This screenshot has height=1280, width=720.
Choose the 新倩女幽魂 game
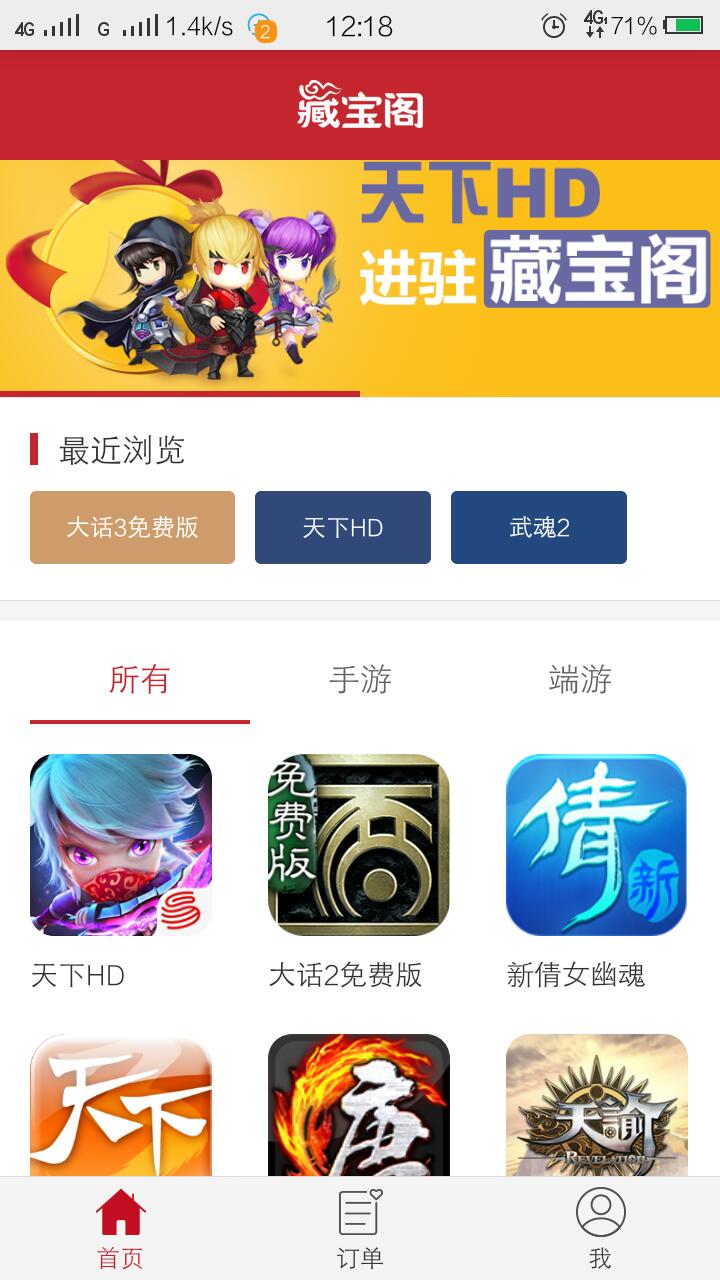tap(596, 845)
